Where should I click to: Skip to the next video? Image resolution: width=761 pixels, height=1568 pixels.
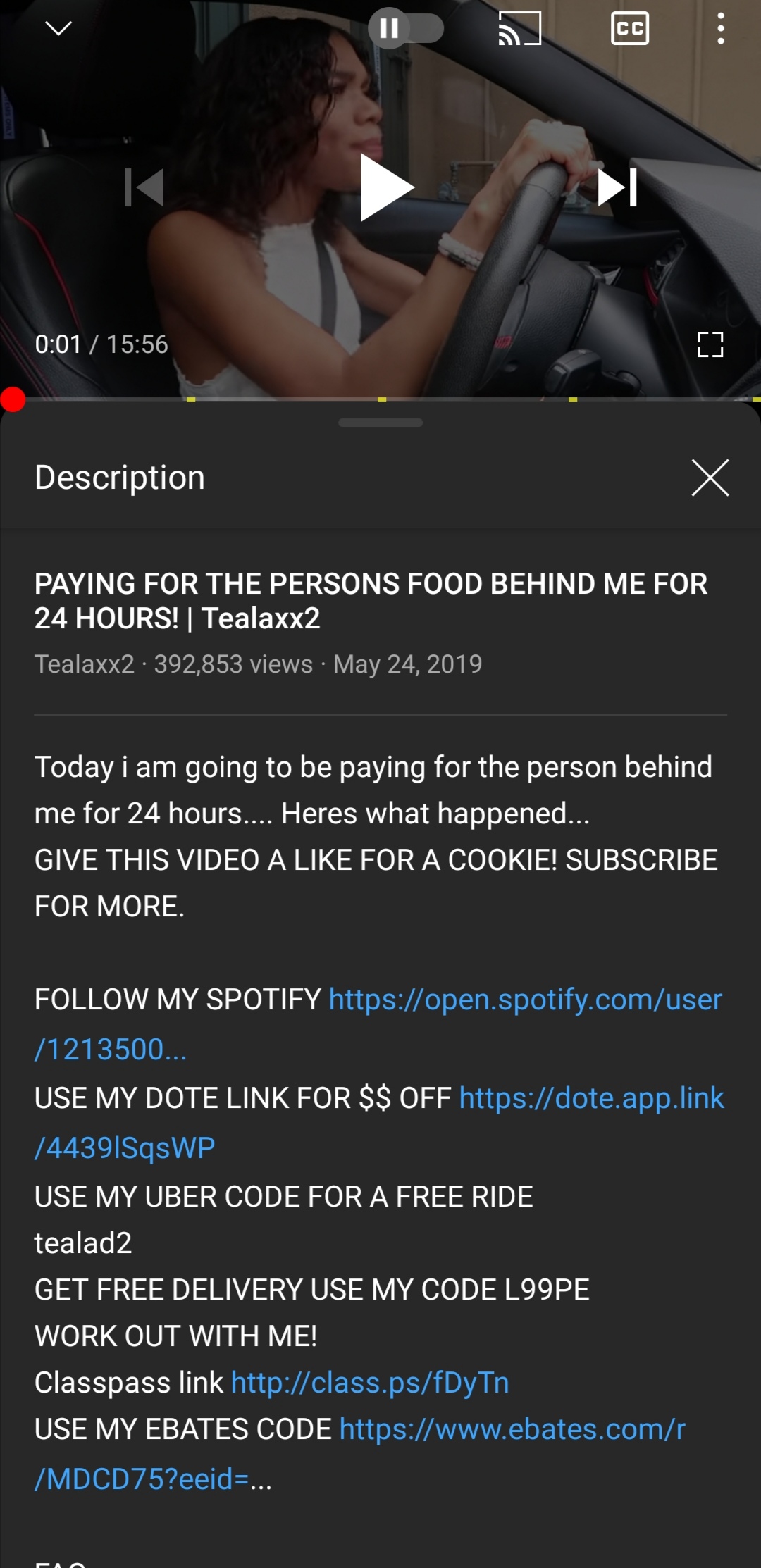coord(617,187)
